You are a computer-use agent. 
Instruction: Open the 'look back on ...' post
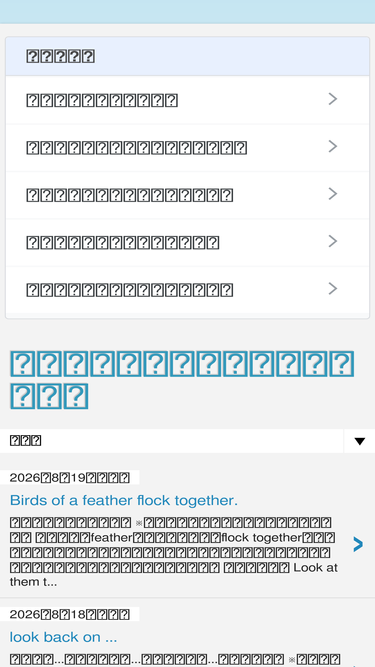coord(63,637)
